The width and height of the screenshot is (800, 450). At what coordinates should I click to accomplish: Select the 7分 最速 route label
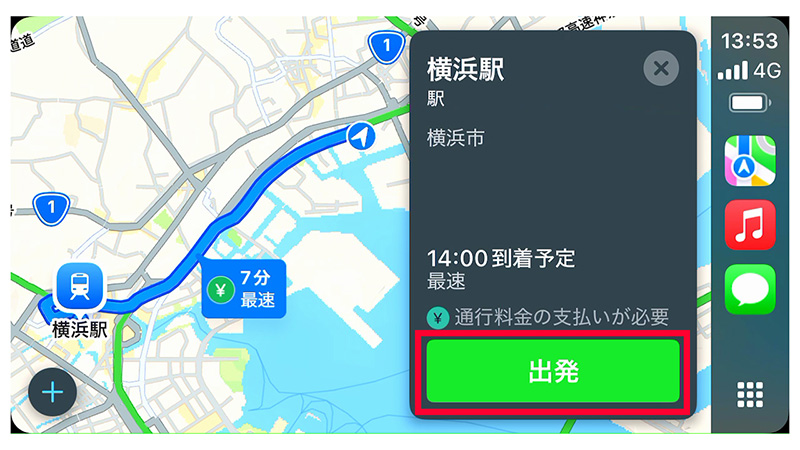pyautogui.click(x=245, y=289)
